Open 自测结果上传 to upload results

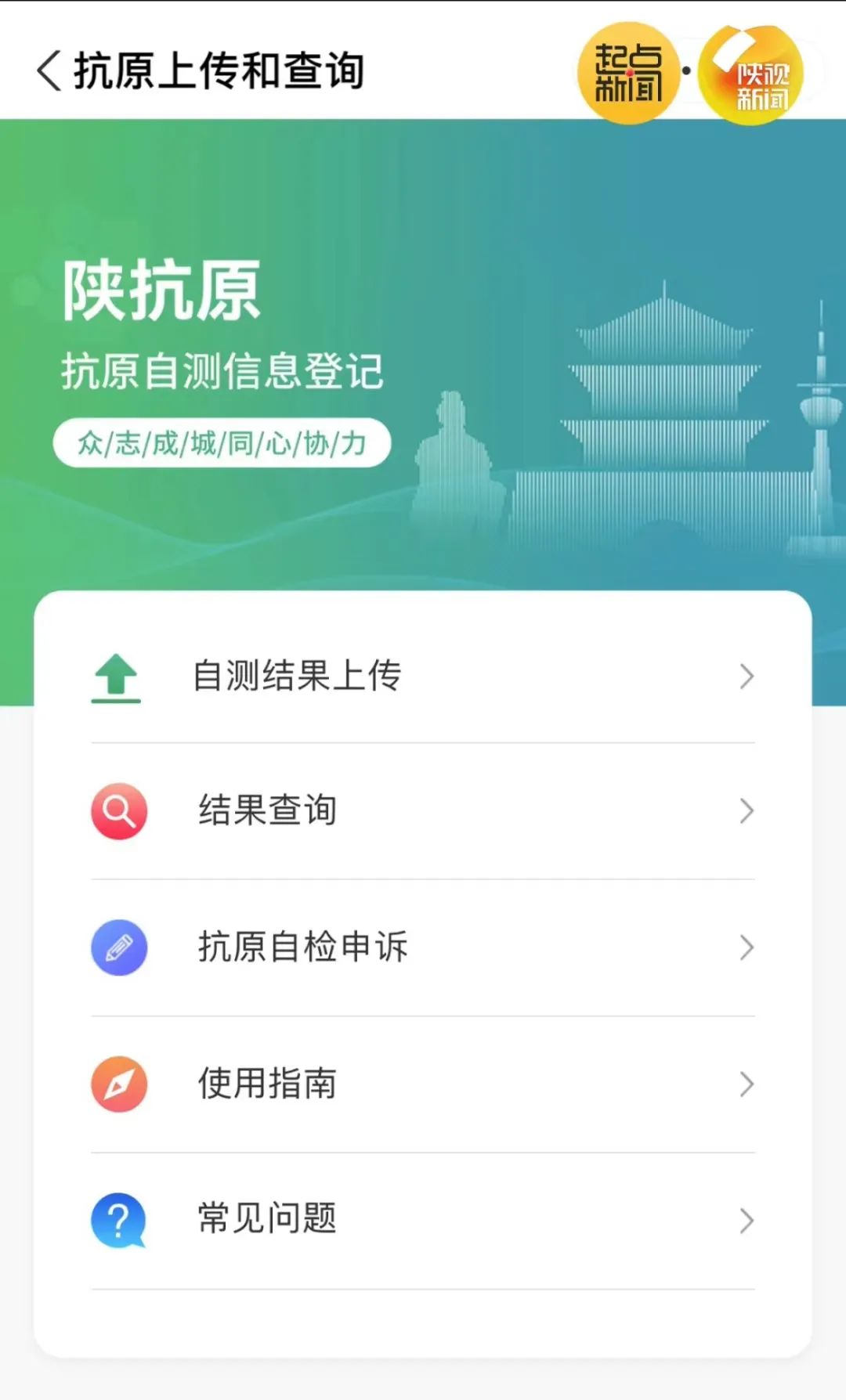pyautogui.click(x=422, y=676)
